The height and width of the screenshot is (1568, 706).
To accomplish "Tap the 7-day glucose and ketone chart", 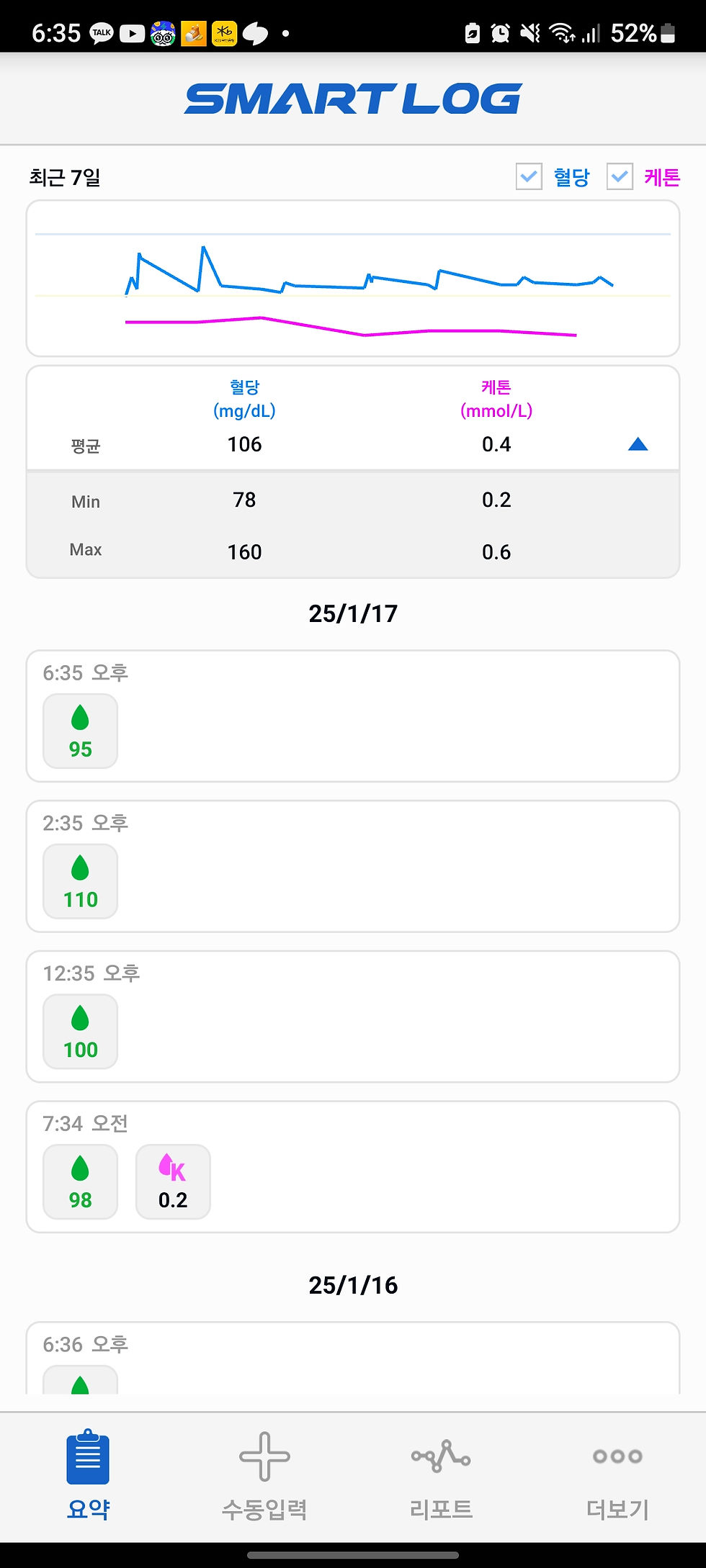I will point(353,279).
